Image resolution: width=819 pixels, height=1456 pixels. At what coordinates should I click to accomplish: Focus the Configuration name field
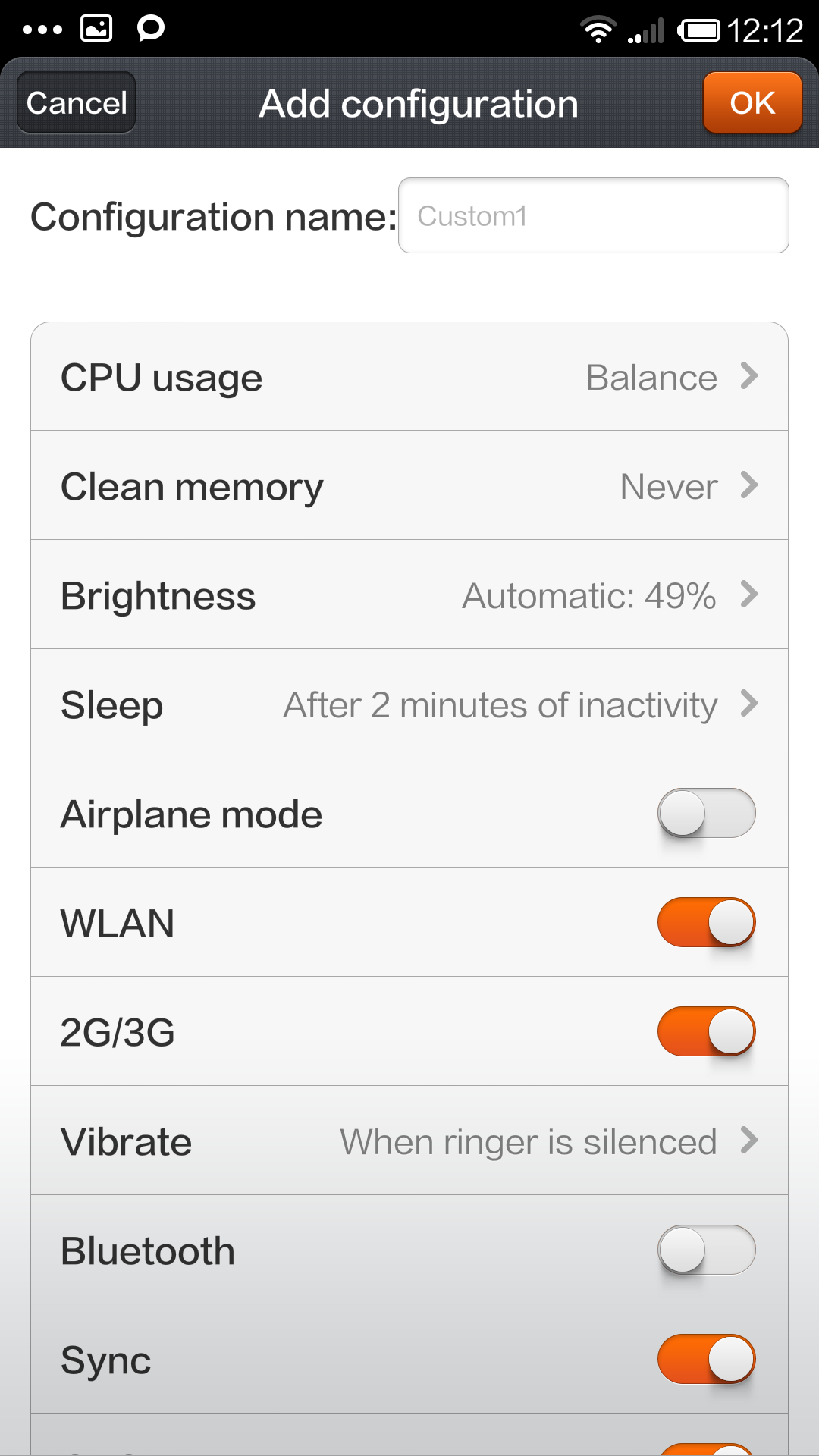pos(593,216)
